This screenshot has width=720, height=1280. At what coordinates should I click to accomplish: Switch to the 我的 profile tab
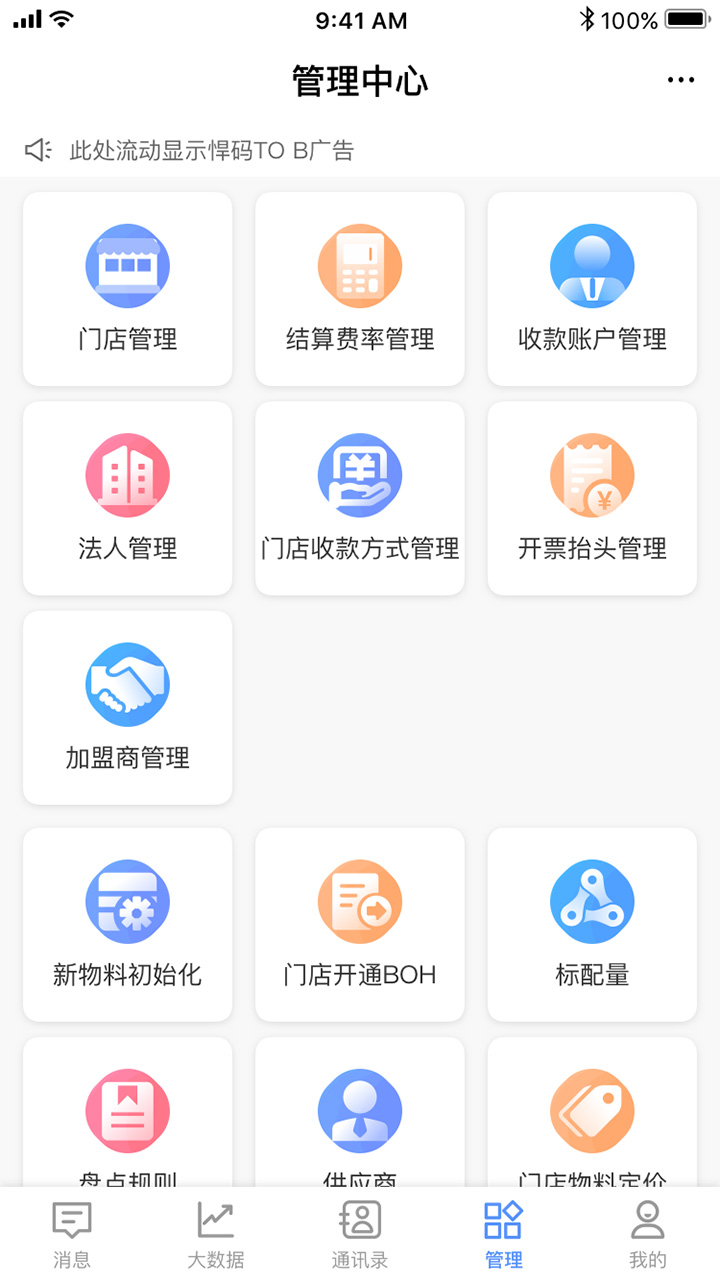[647, 1232]
